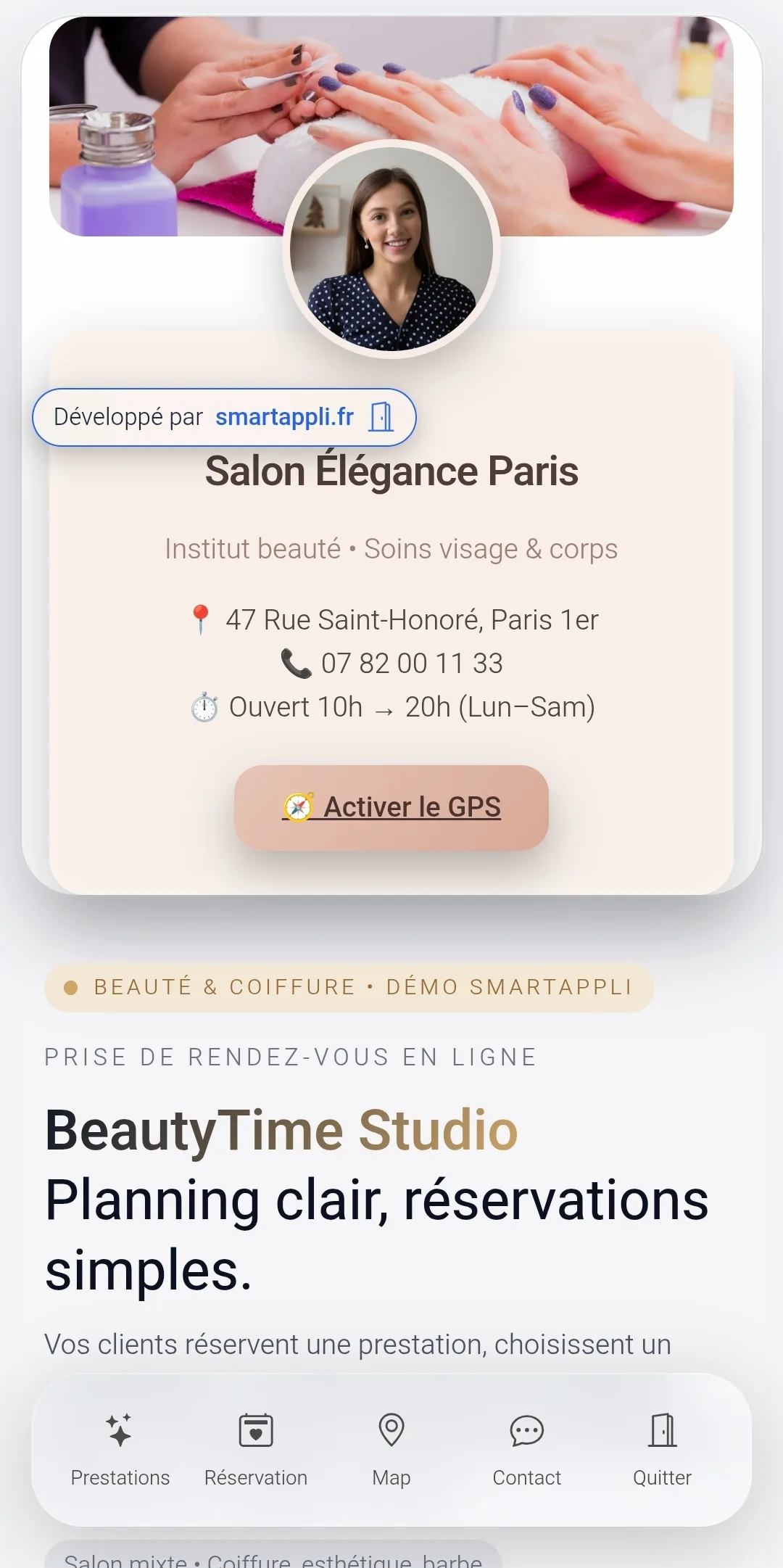
Task: Call 07 82 00 11 33
Action: [x=411, y=662]
